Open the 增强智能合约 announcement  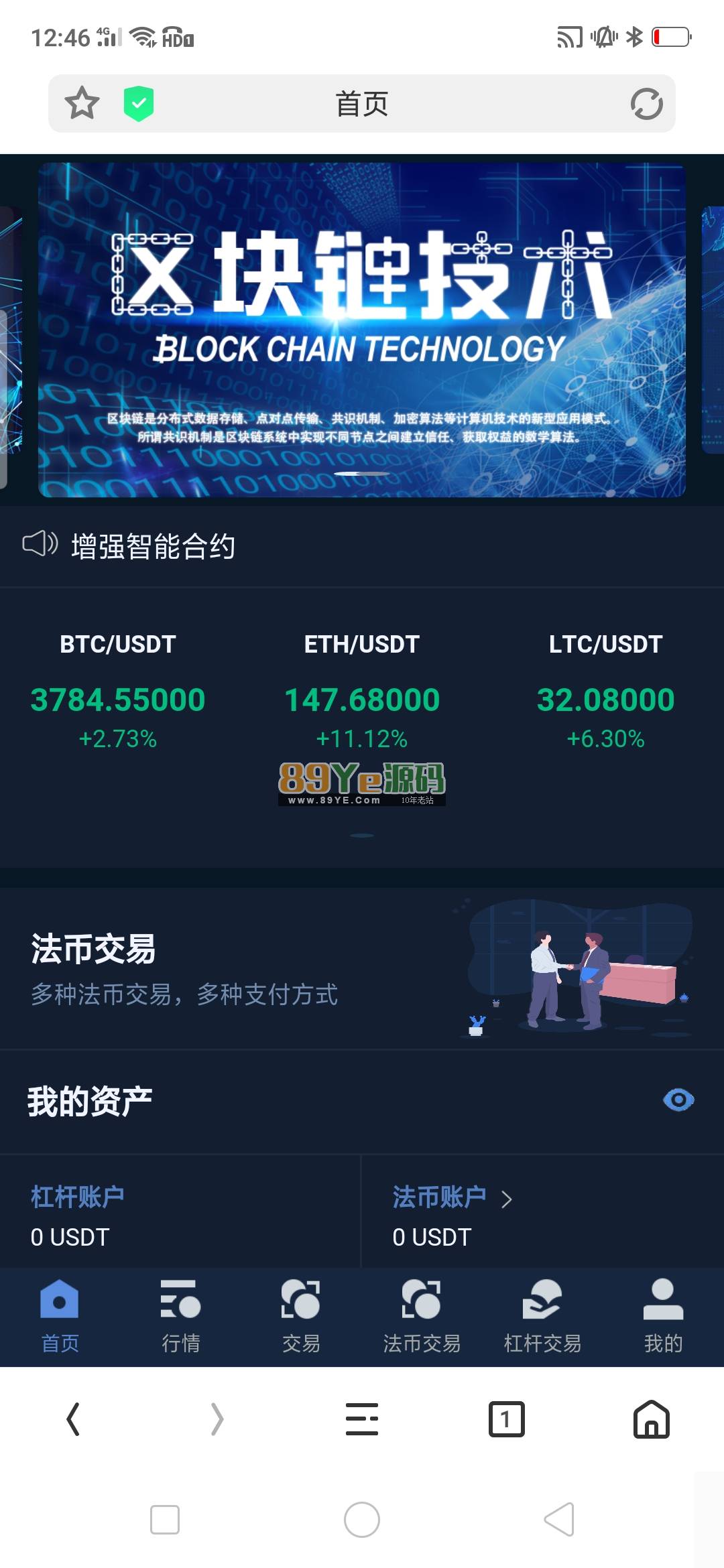coord(153,546)
